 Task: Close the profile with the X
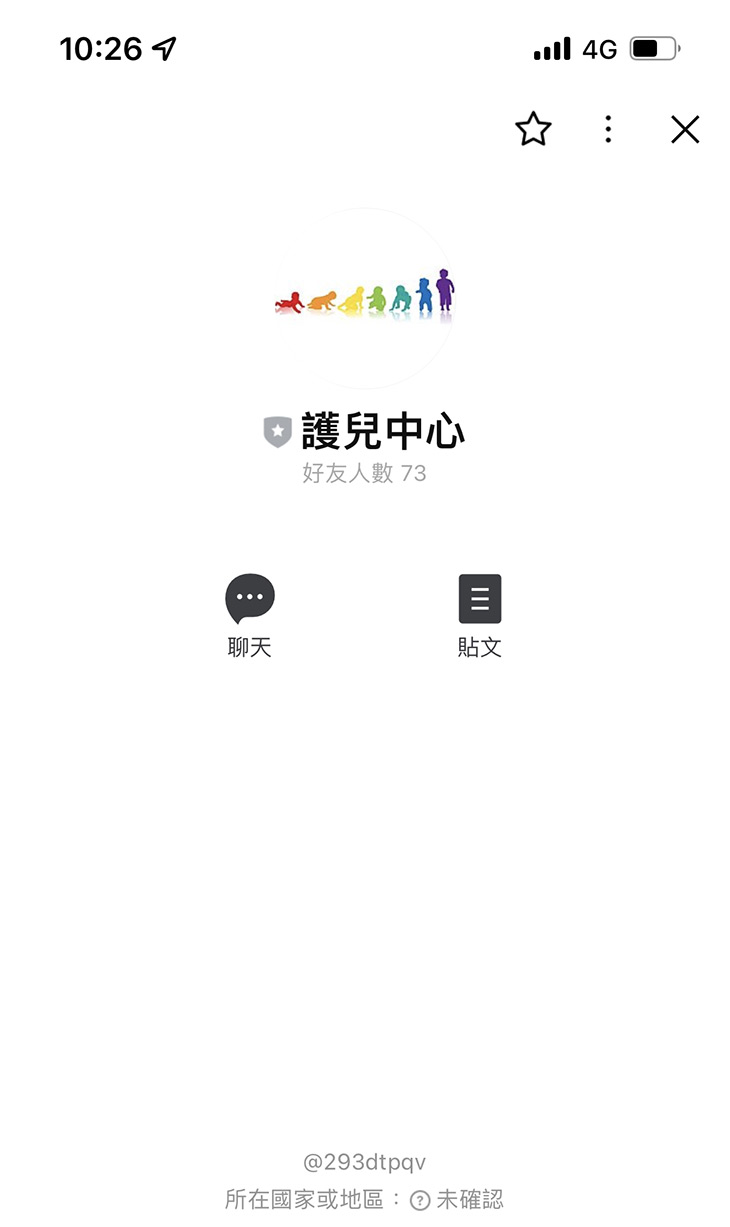[684, 129]
